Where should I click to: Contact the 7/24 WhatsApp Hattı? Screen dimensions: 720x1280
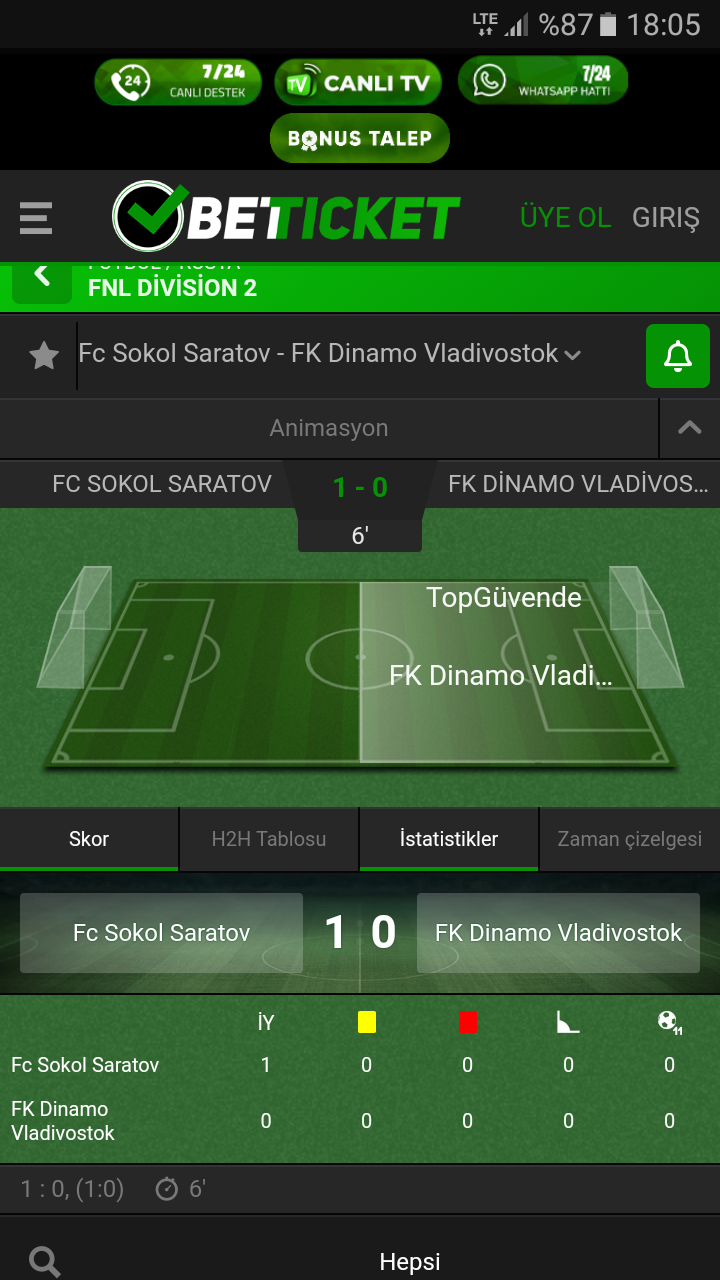tap(543, 80)
